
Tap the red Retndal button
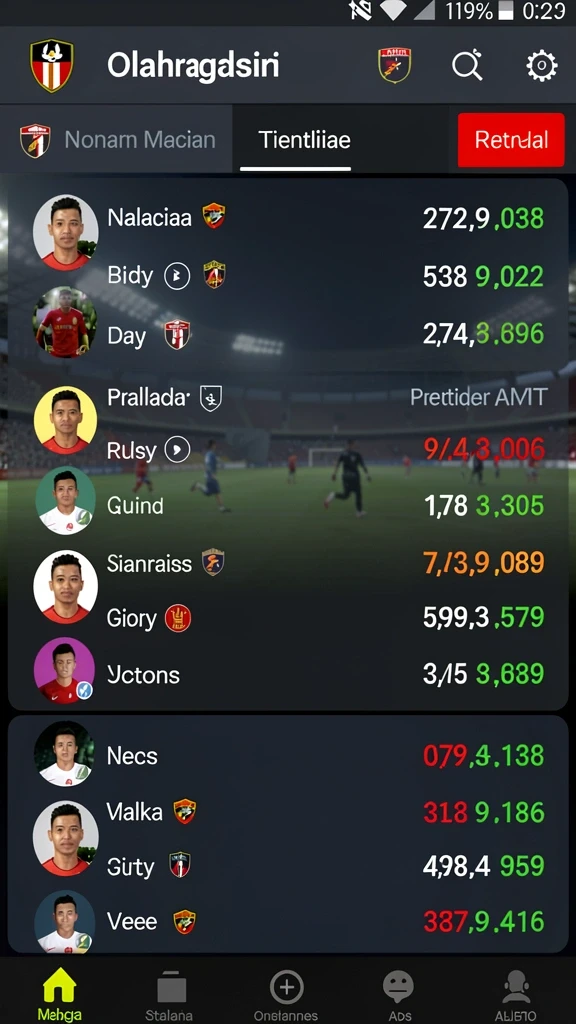coord(511,140)
